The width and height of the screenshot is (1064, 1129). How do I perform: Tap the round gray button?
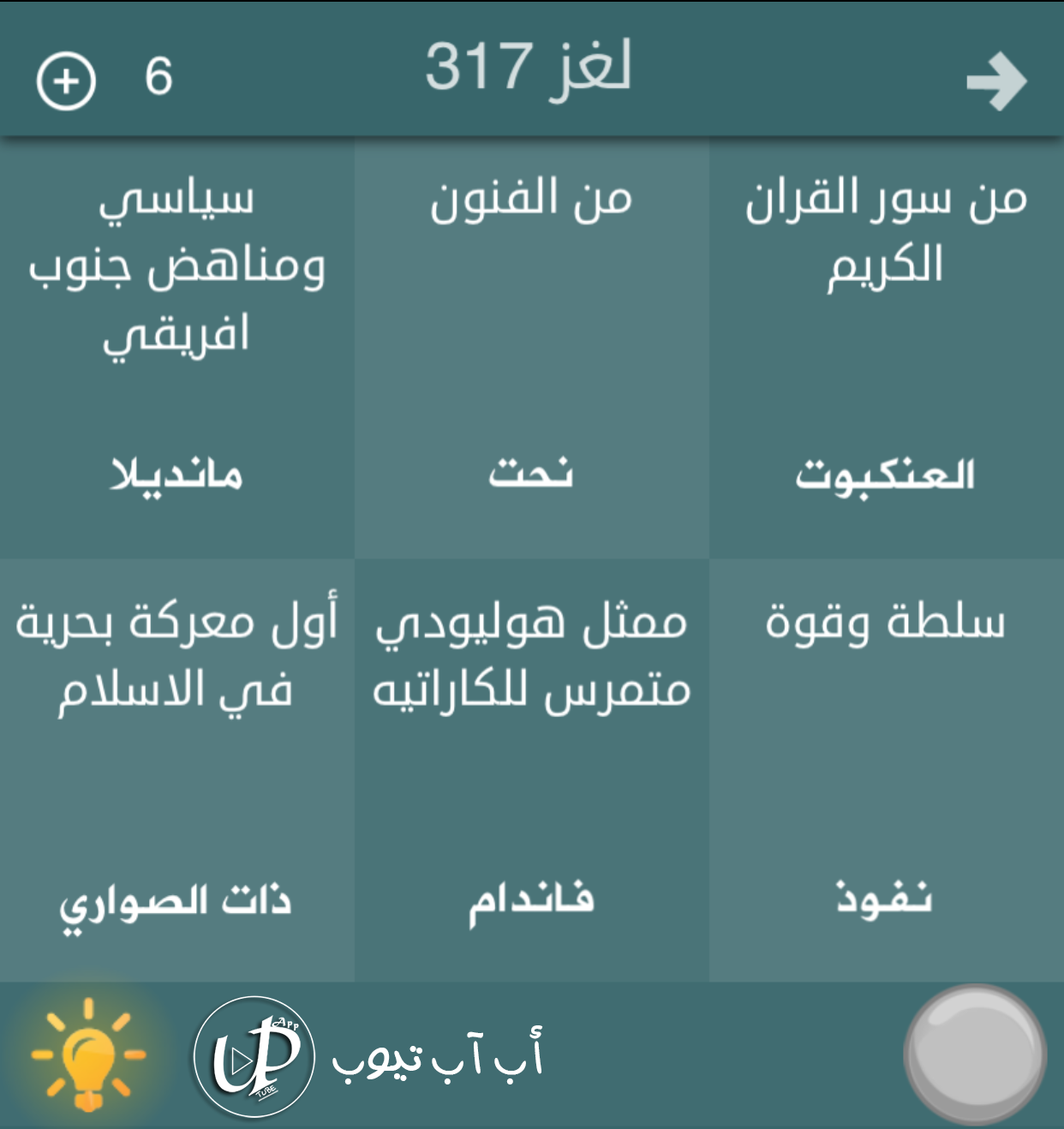coord(975,1055)
